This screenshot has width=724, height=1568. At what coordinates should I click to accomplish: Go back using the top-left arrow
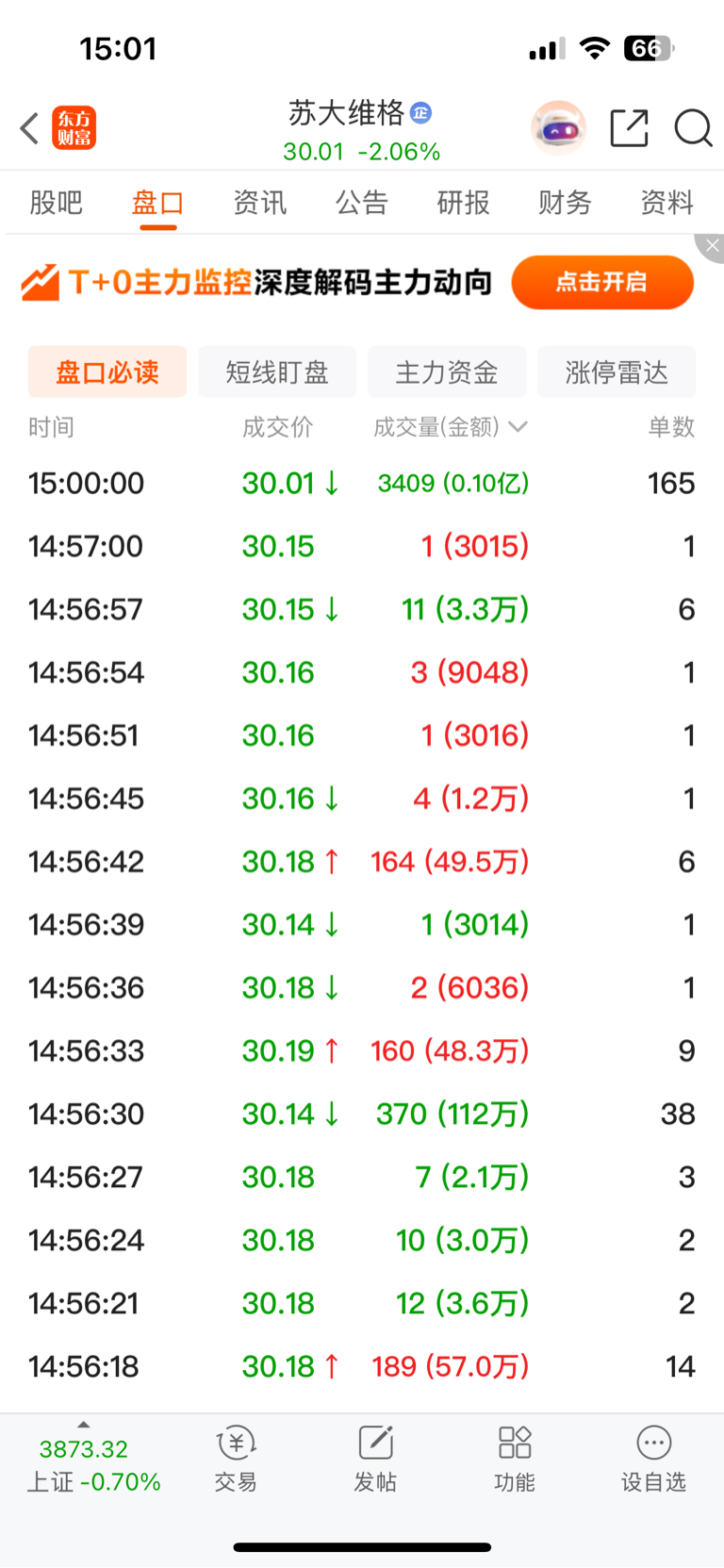29,128
